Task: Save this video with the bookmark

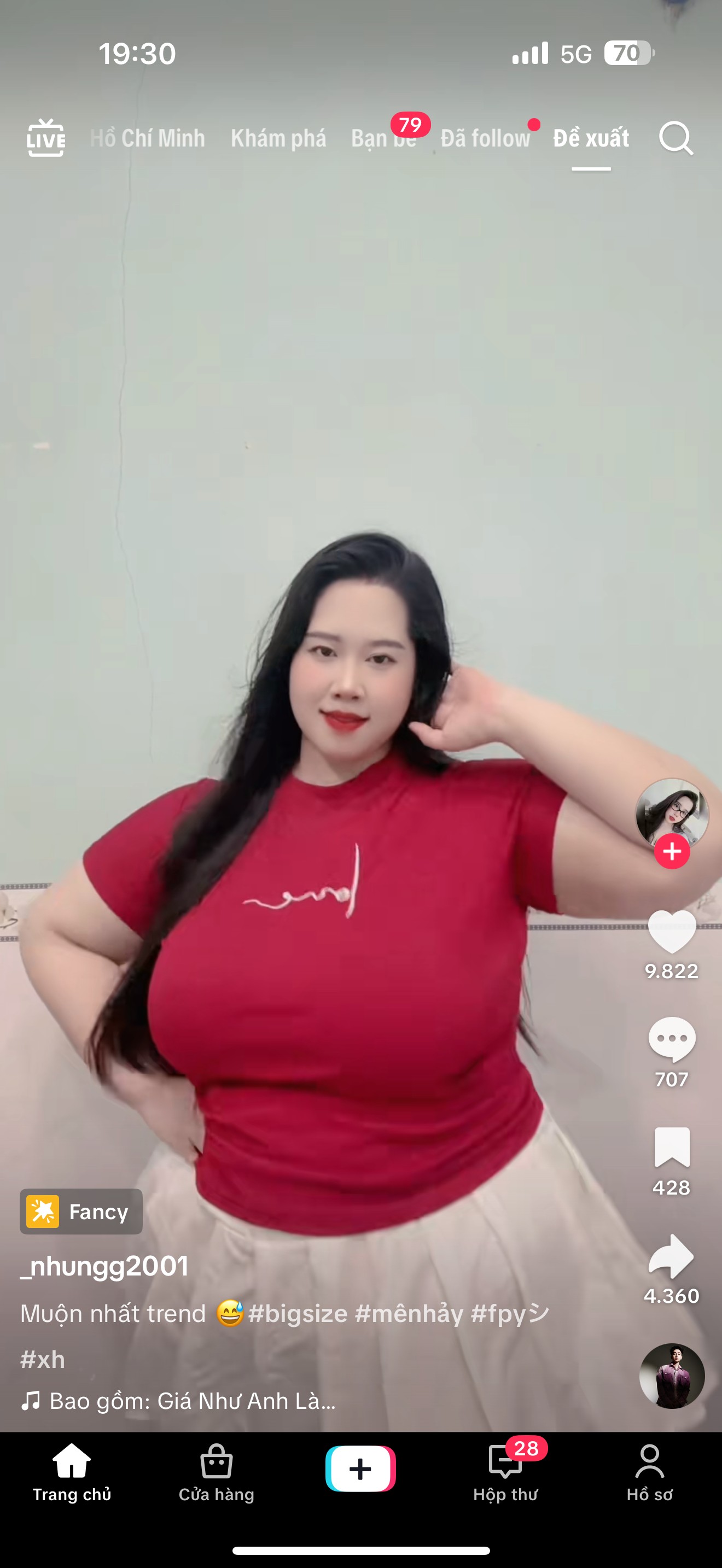Action: 672,1148
